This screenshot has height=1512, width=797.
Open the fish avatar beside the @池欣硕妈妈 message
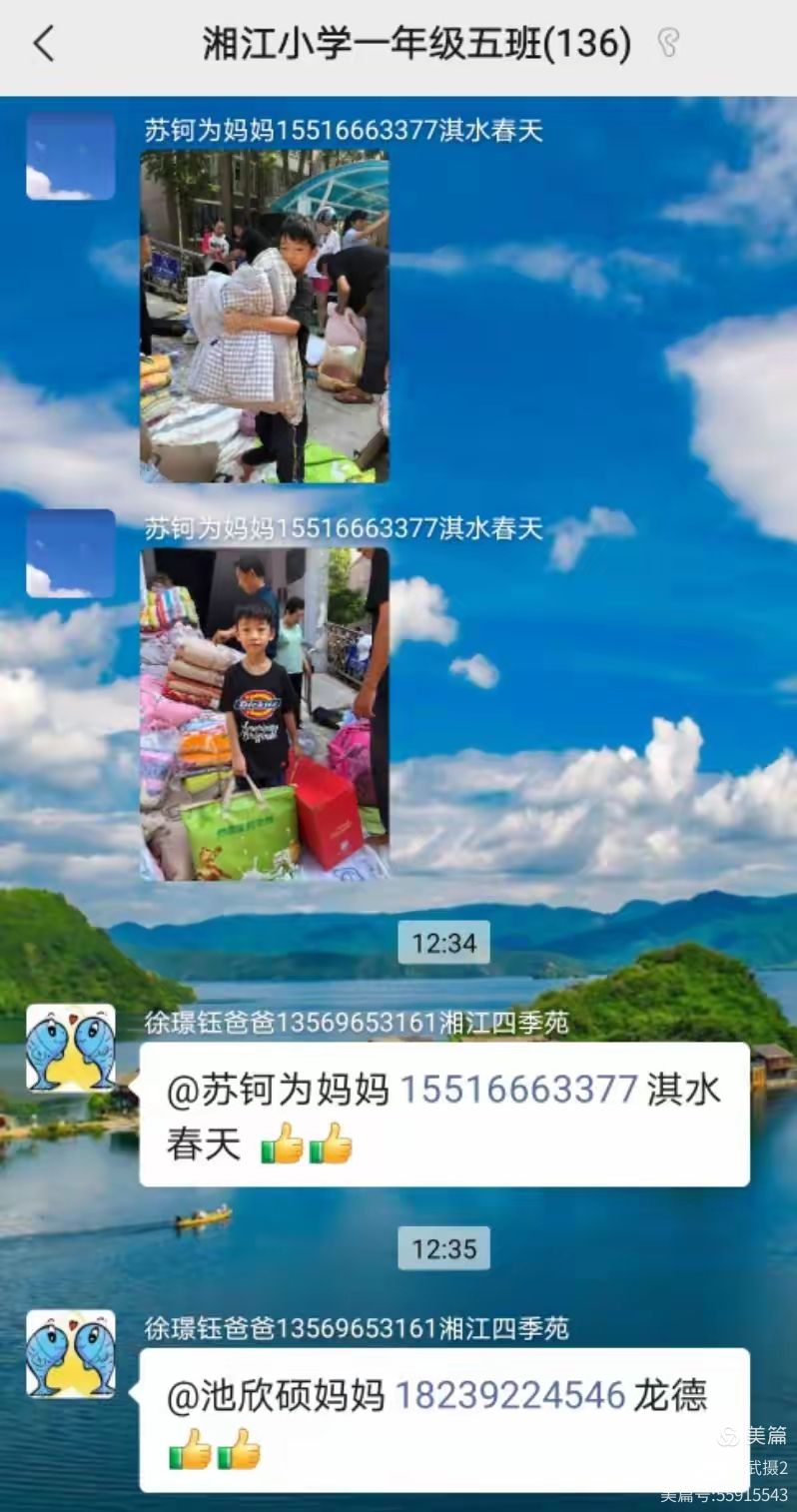click(70, 1353)
